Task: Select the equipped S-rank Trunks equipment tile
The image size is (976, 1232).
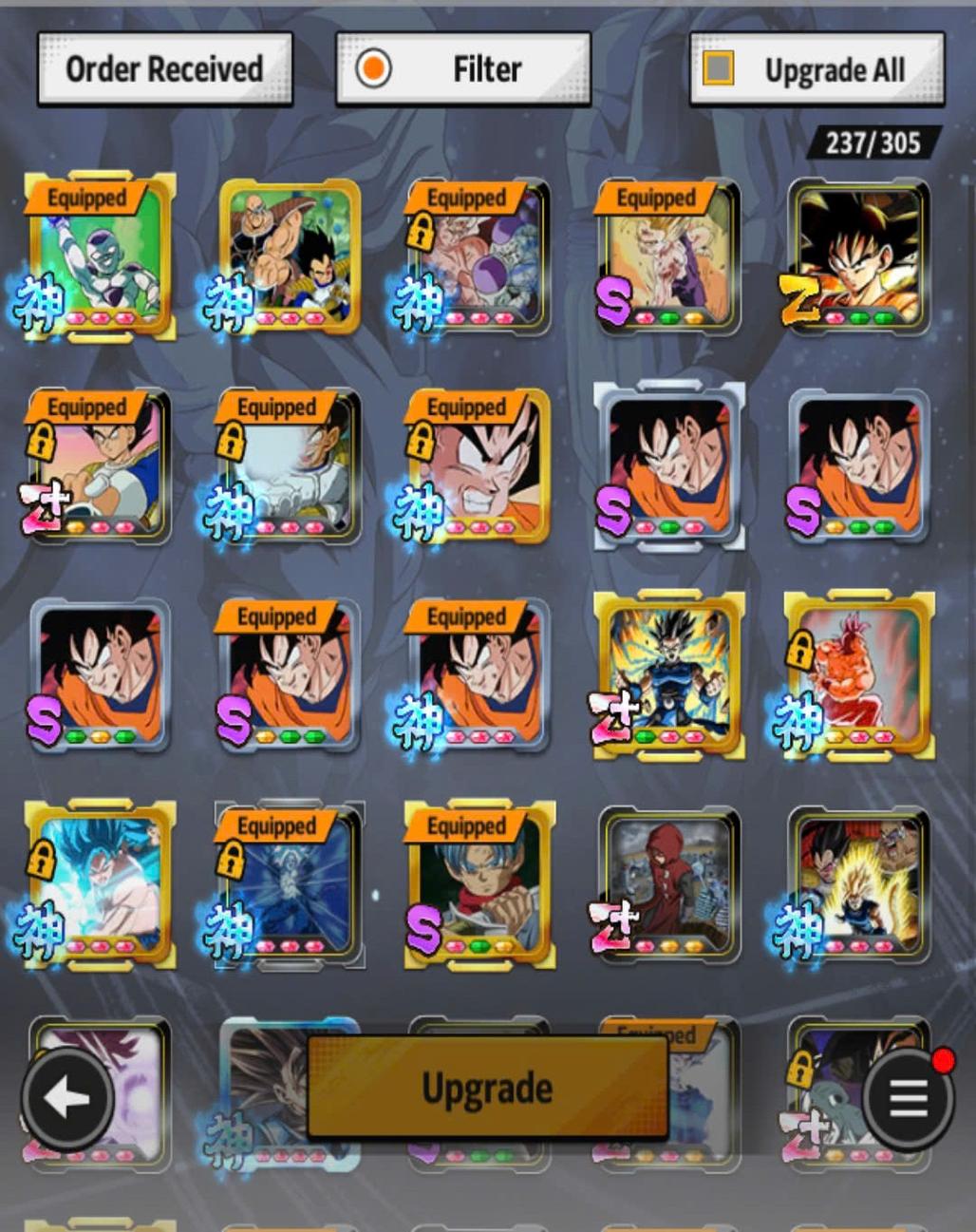Action: [x=479, y=884]
